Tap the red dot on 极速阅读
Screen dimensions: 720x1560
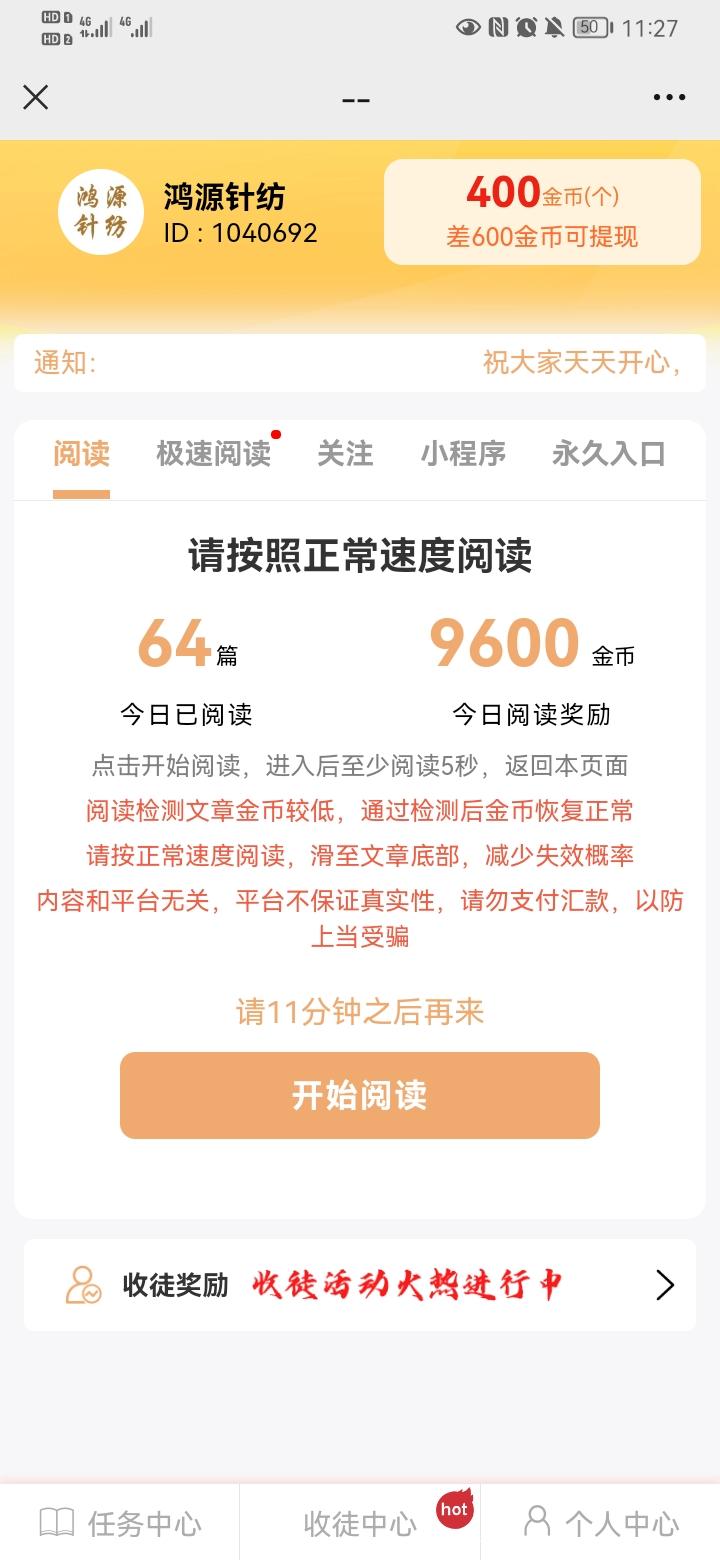coord(276,434)
